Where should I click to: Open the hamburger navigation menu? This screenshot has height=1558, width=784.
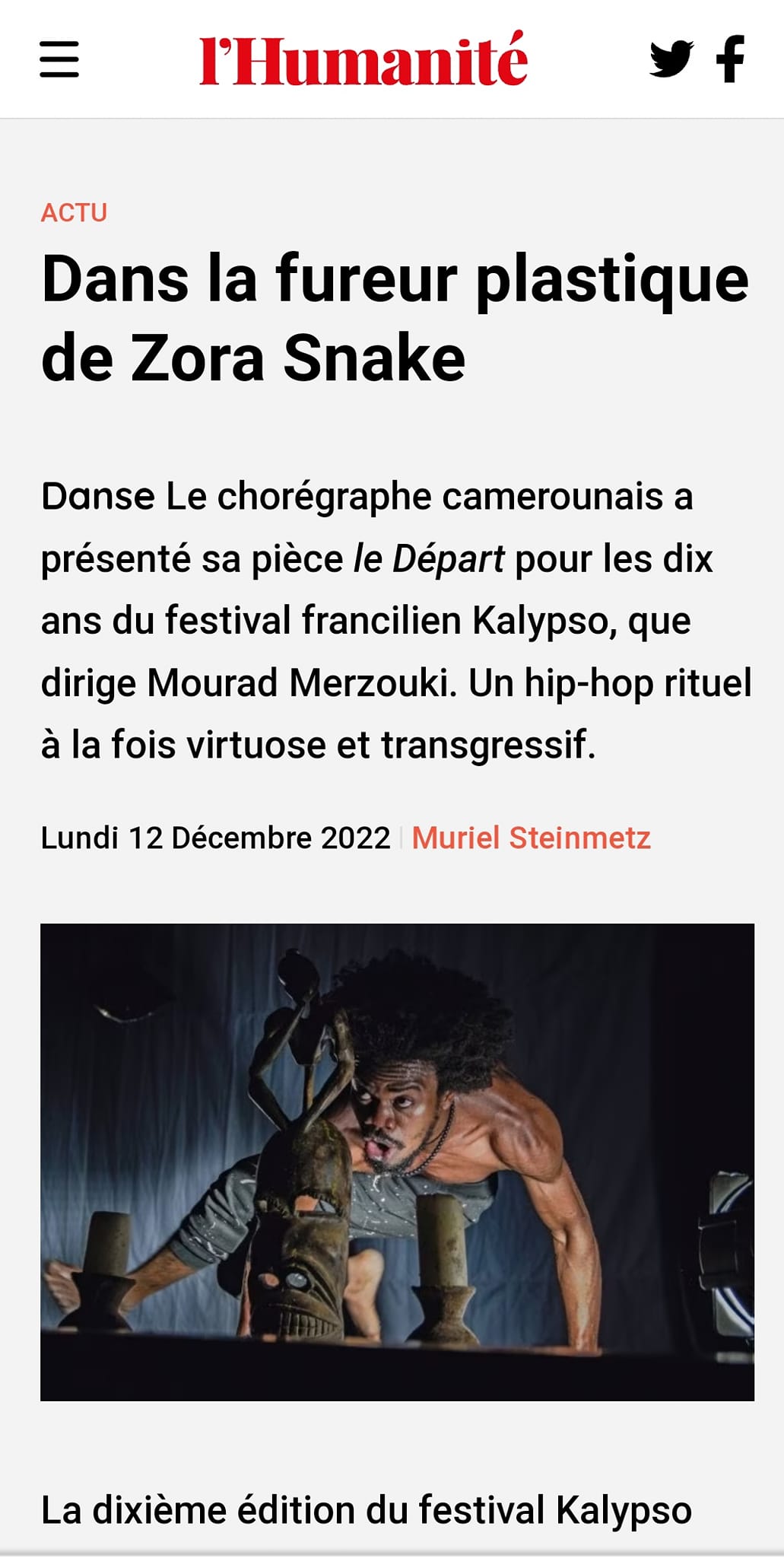59,59
